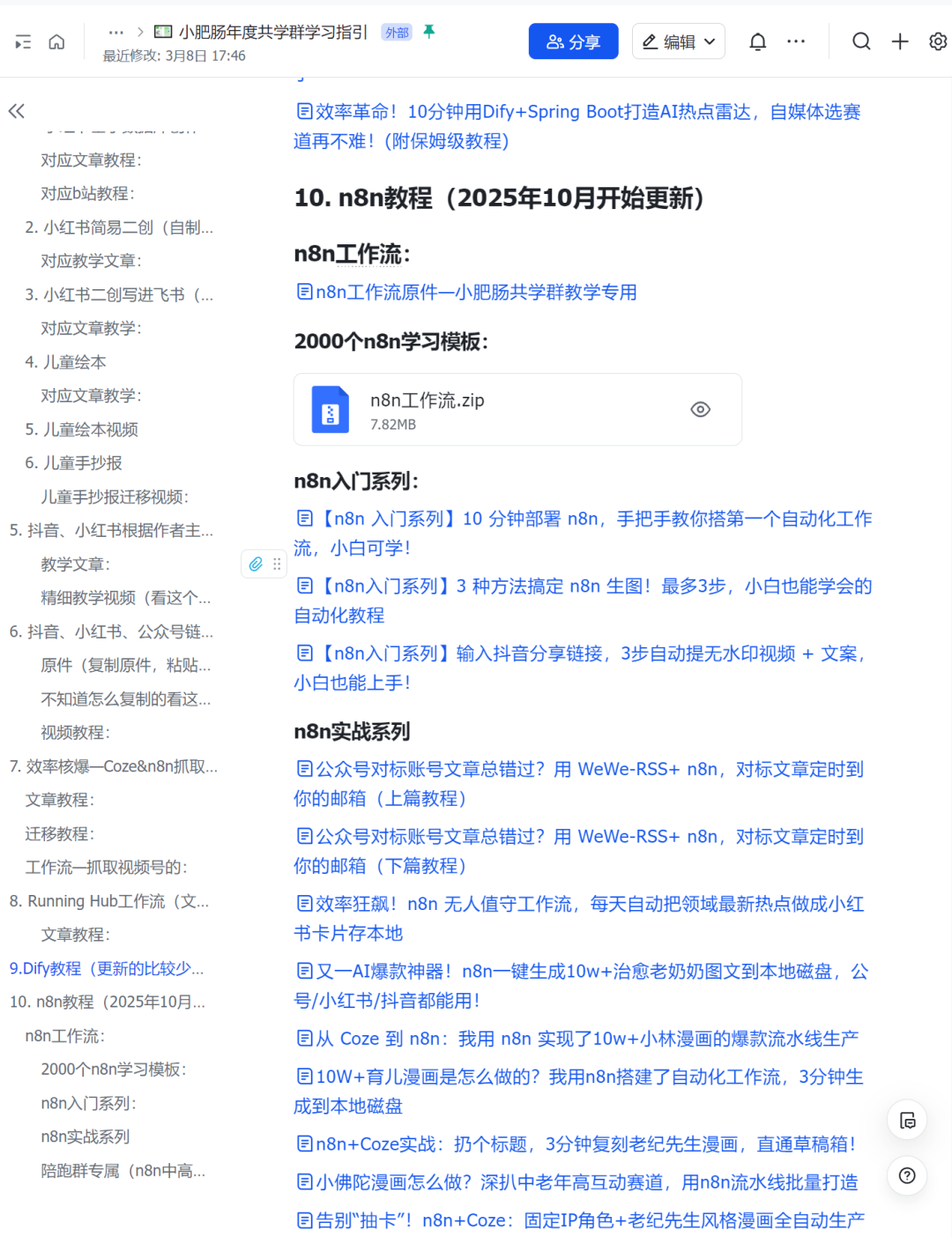Screen dimensions: 952x1238
Task: Open the 编辑 mode dropdown
Action: 678,41
